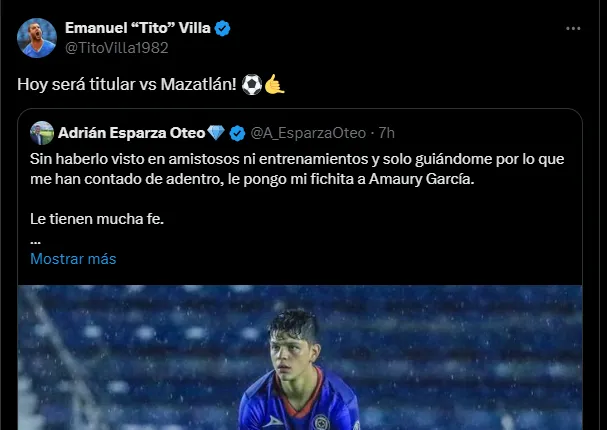Expand the quoted tweet with Mostrar más
The image size is (607, 430).
tap(73, 258)
